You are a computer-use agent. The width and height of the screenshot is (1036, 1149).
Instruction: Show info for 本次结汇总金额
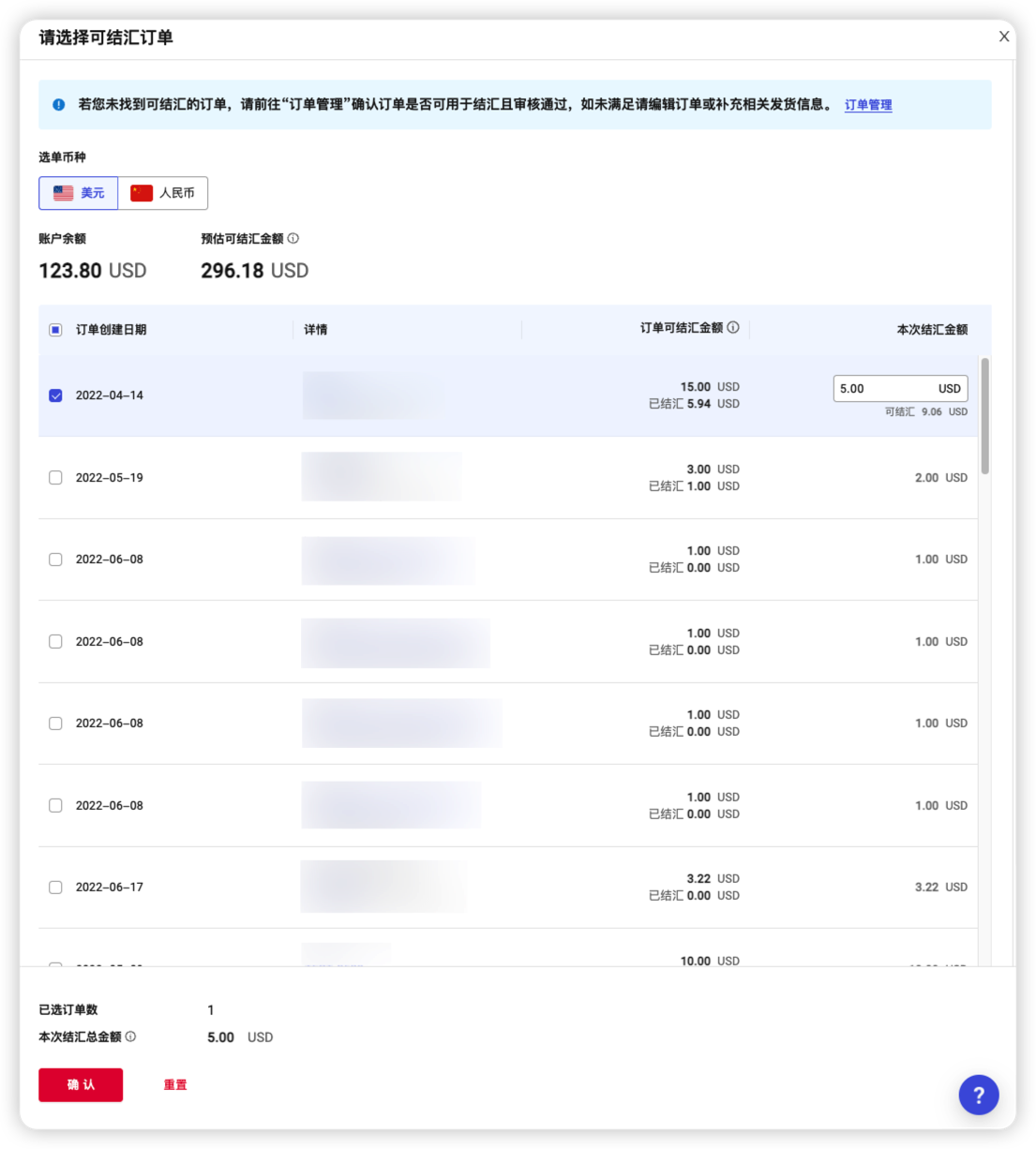tap(131, 1037)
